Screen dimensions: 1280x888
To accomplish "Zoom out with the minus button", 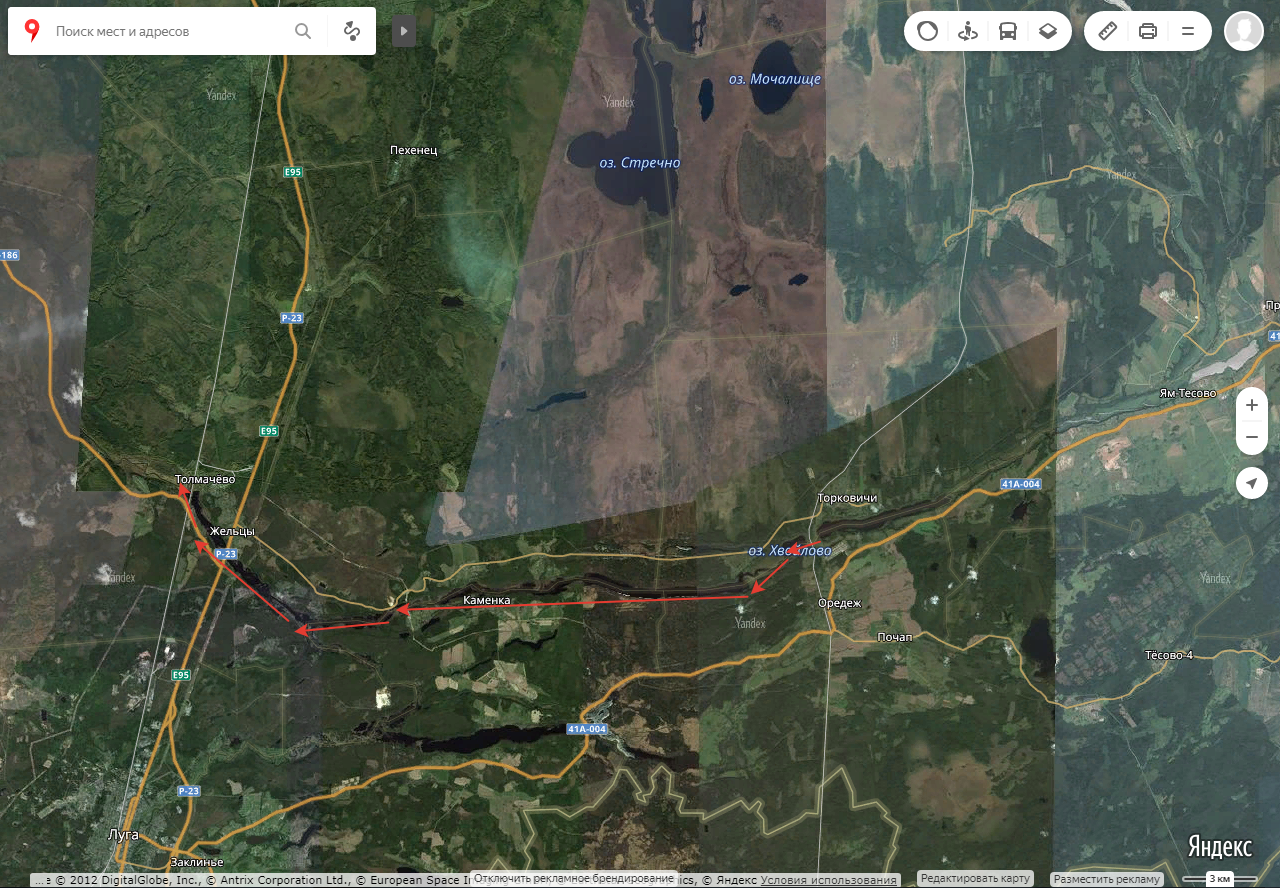I will click(x=1251, y=438).
